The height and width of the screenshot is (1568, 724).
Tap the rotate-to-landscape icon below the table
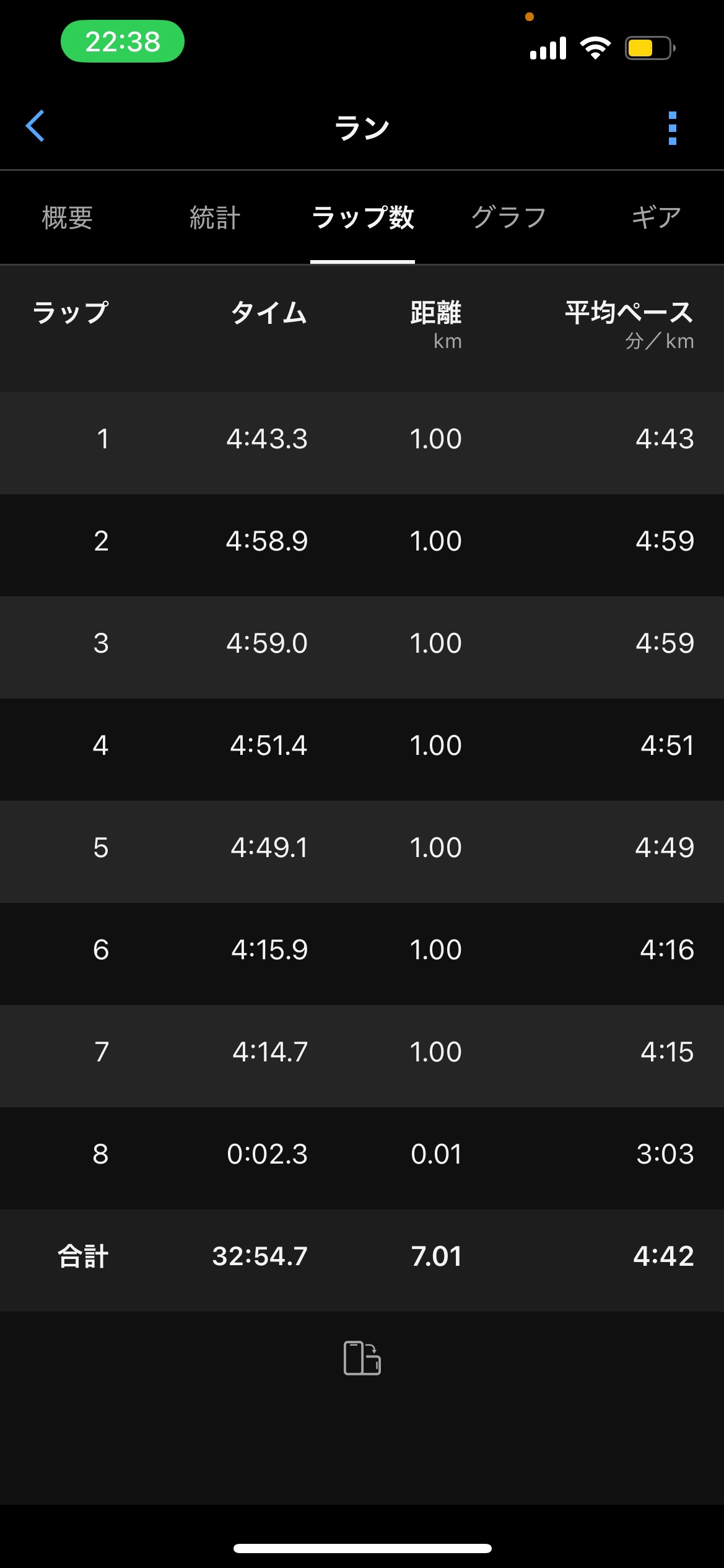coord(362,1358)
